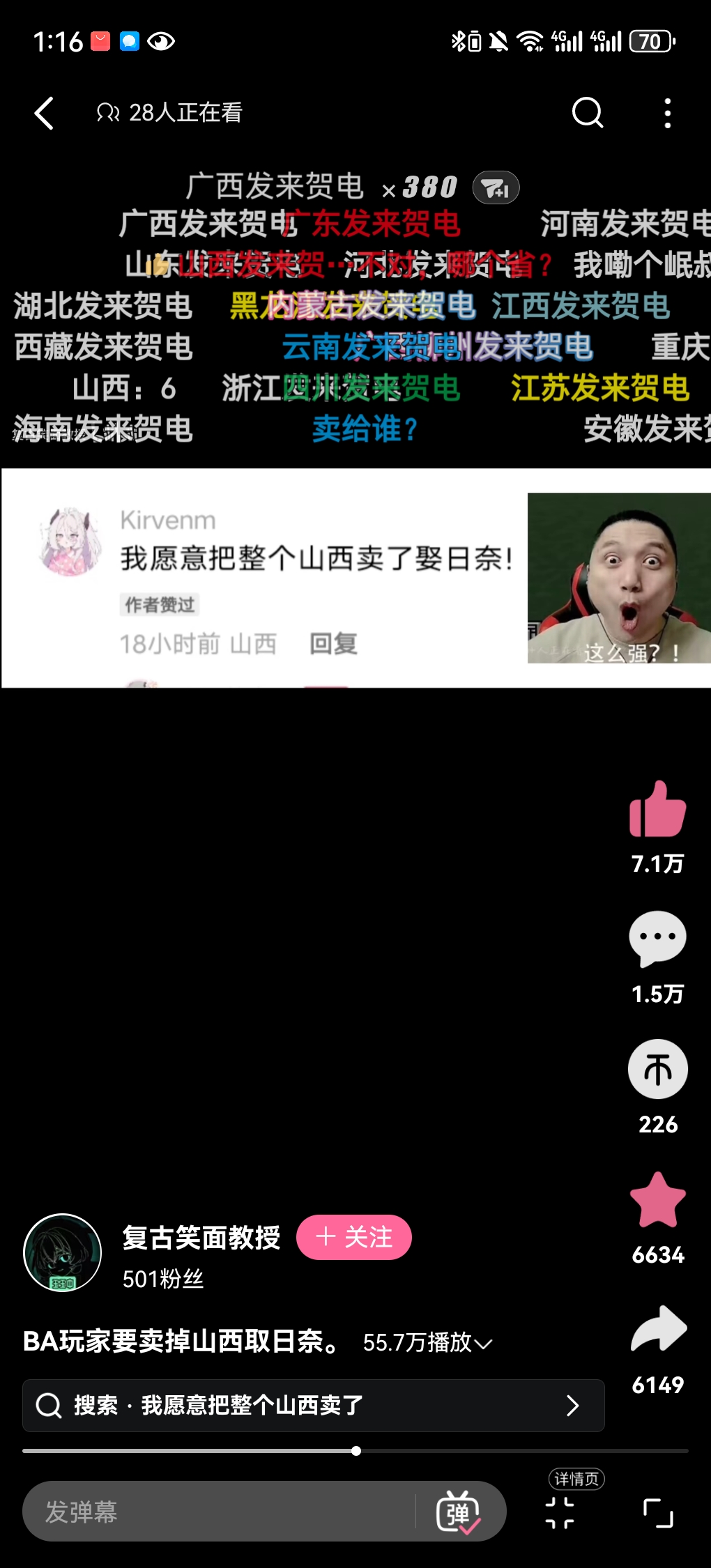
Task: Send +1 for the 广西发来贺电 danmaku
Action: click(x=496, y=188)
